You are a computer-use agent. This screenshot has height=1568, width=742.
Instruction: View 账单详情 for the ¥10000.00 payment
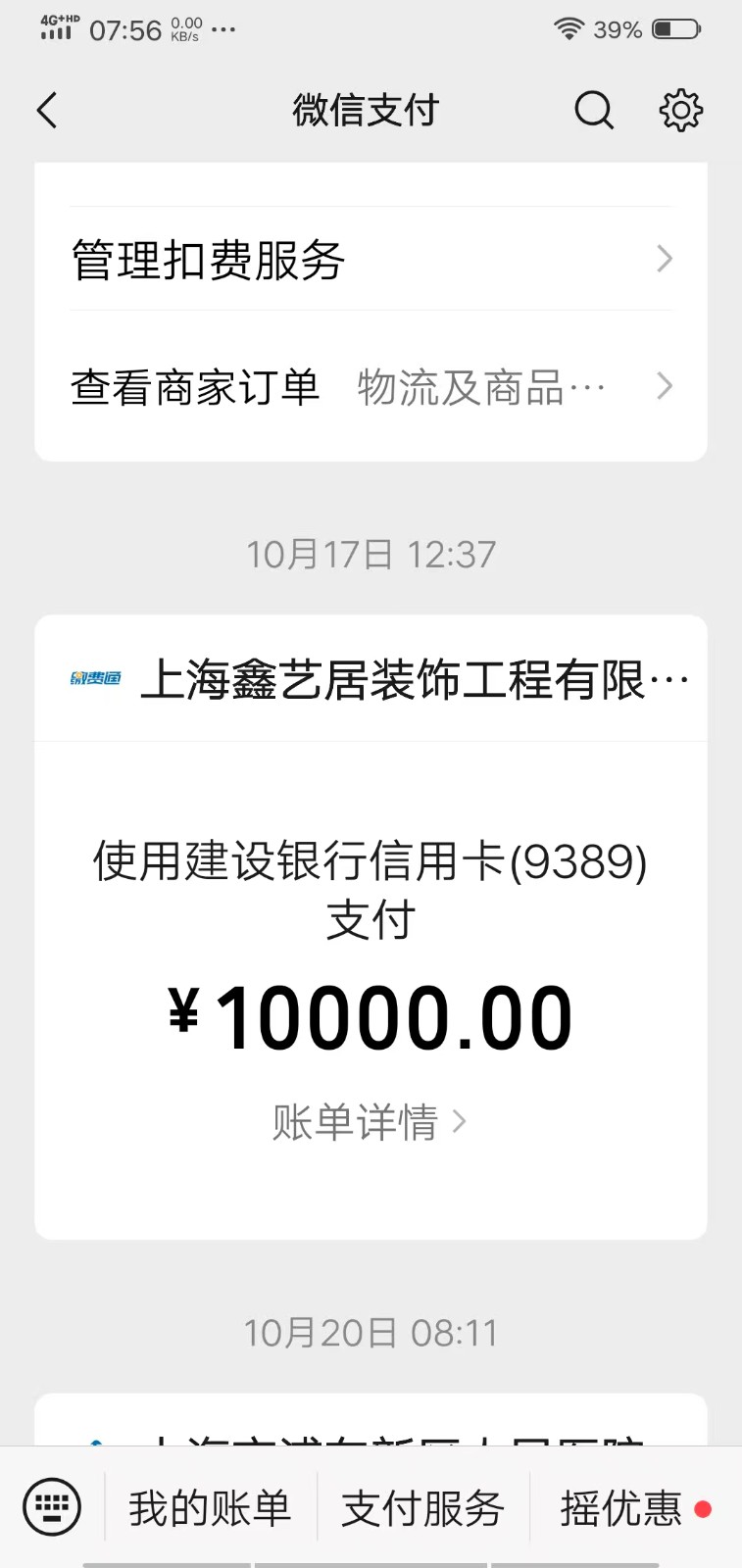point(369,1121)
